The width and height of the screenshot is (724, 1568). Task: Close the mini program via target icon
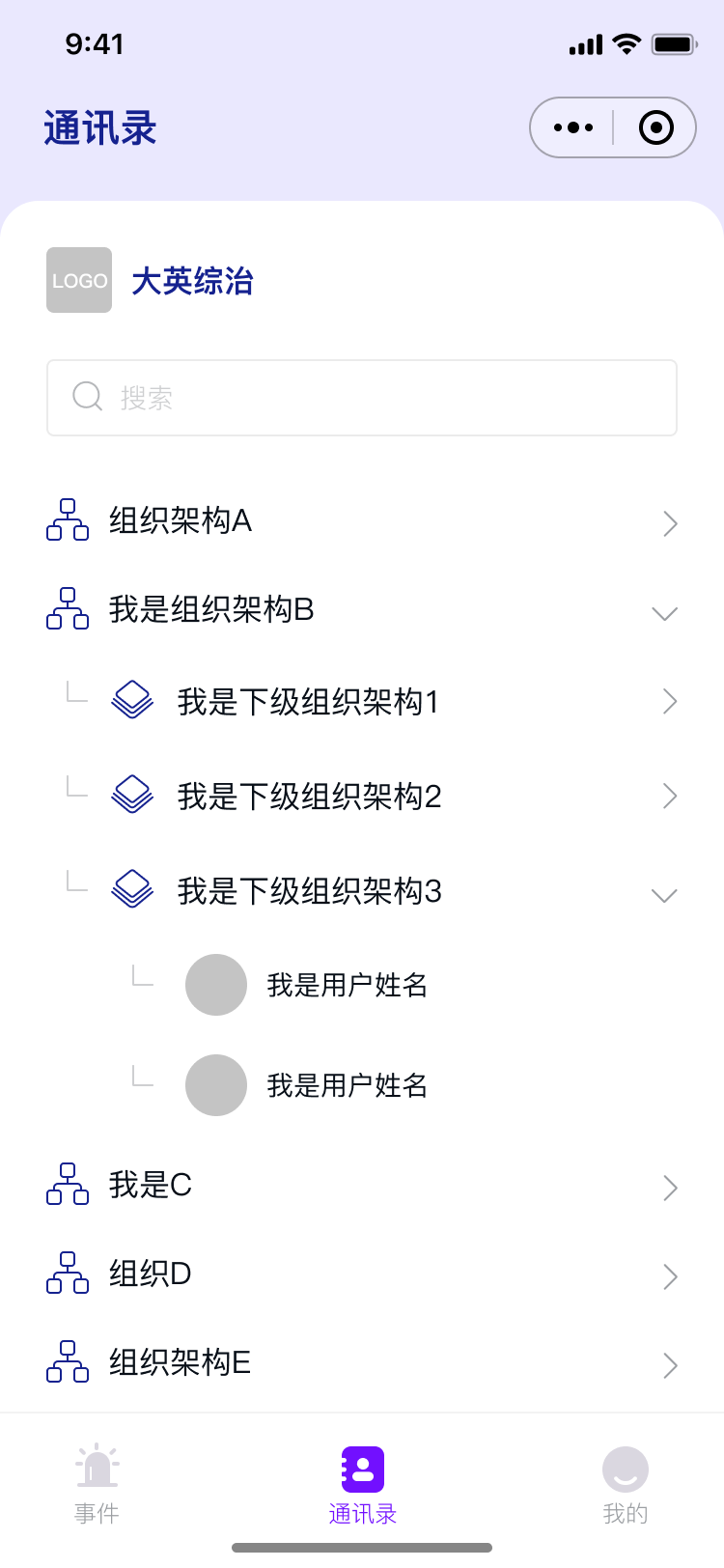click(656, 127)
